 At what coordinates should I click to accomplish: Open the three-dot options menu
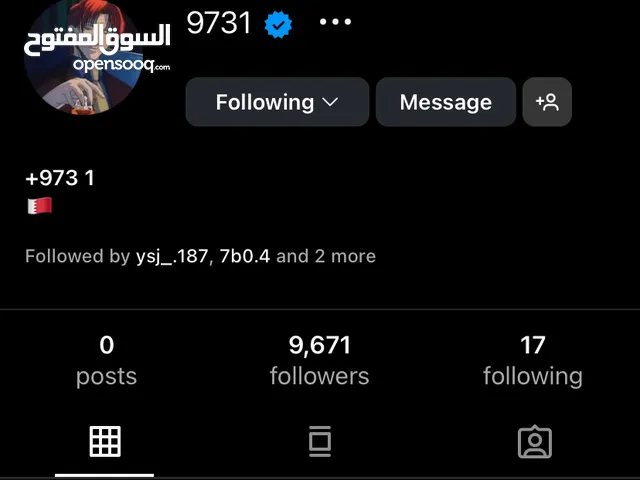[336, 22]
